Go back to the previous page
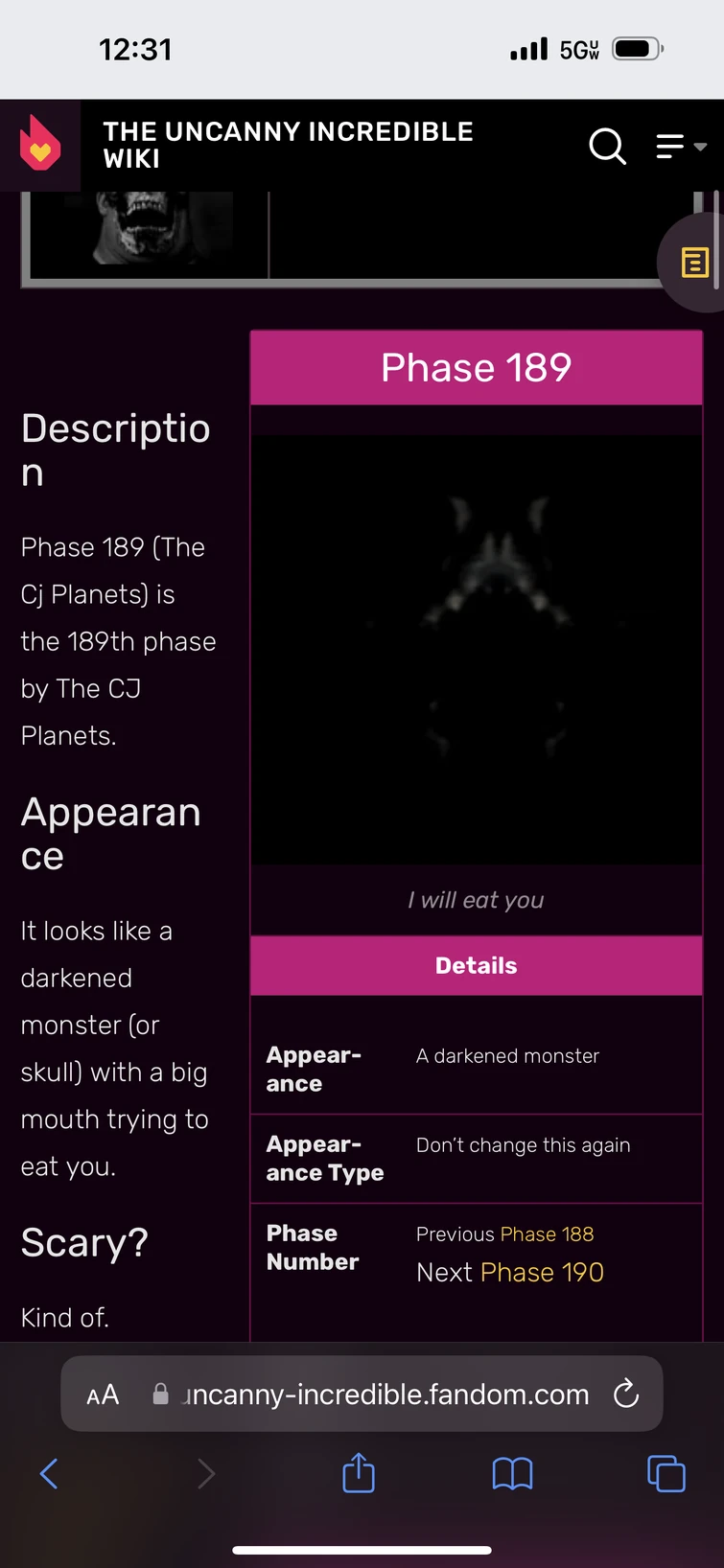724x1568 pixels. coord(49,1473)
